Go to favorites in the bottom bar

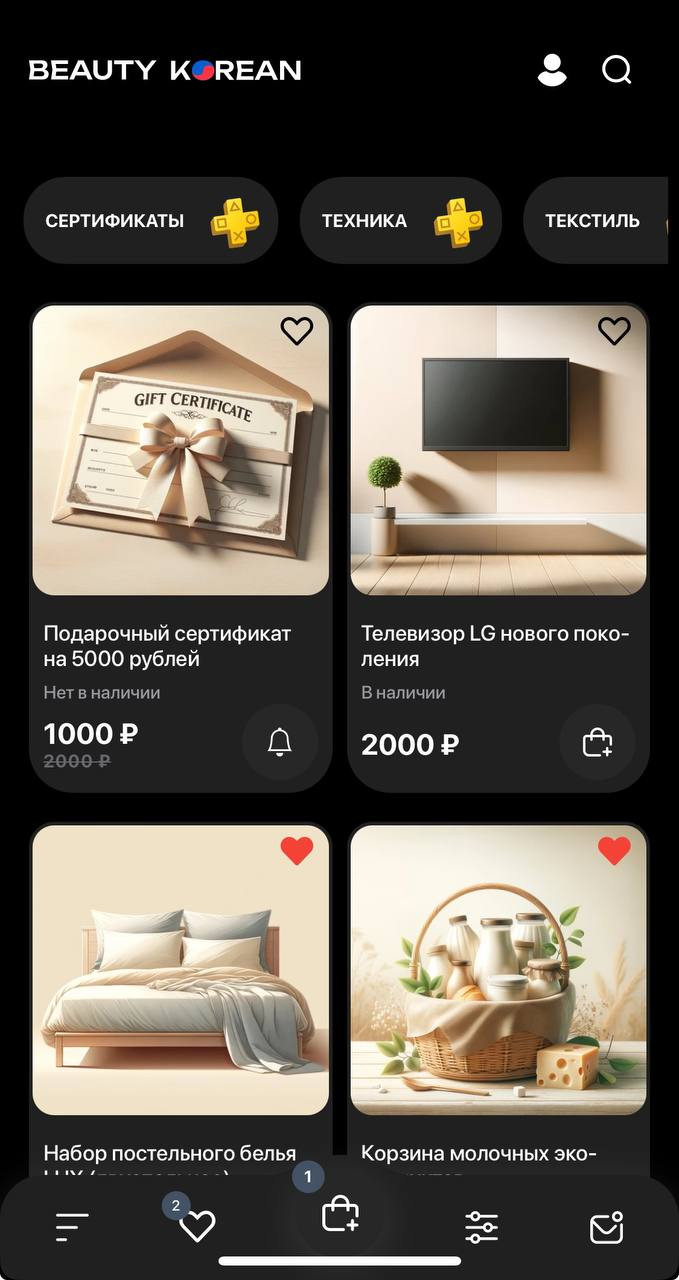[197, 1226]
